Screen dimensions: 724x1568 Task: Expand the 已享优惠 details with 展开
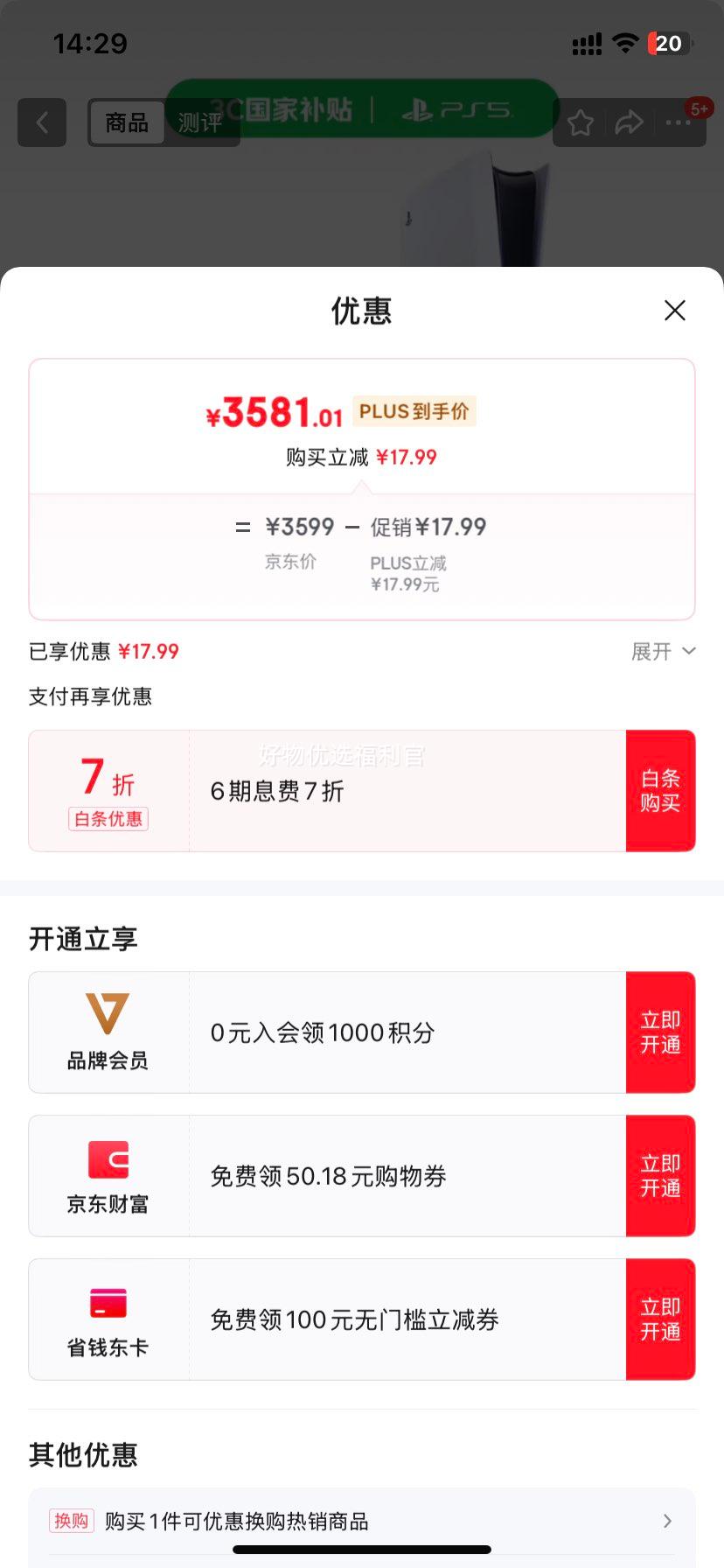(x=664, y=651)
